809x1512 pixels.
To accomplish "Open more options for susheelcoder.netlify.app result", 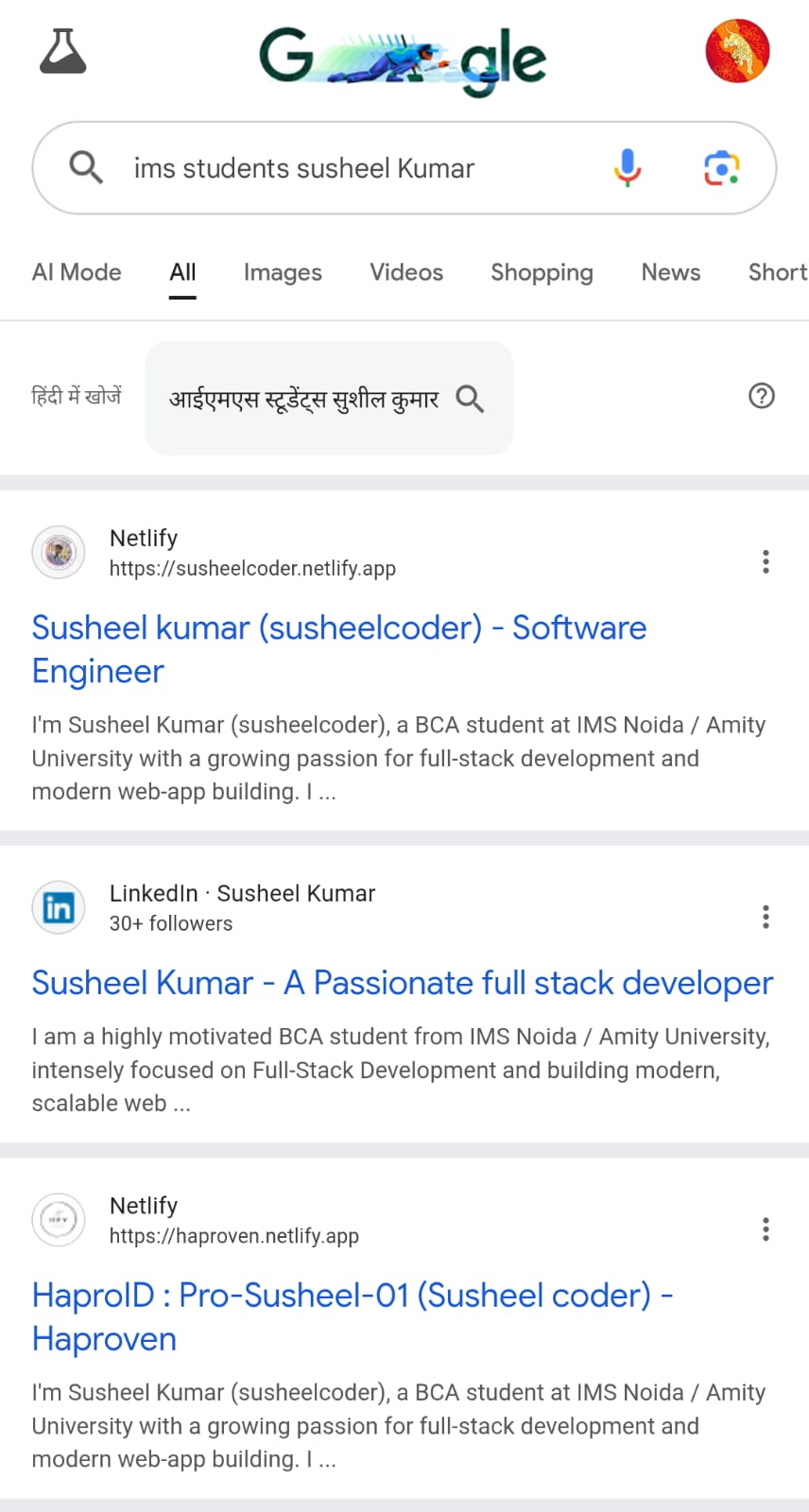I will pos(766,562).
